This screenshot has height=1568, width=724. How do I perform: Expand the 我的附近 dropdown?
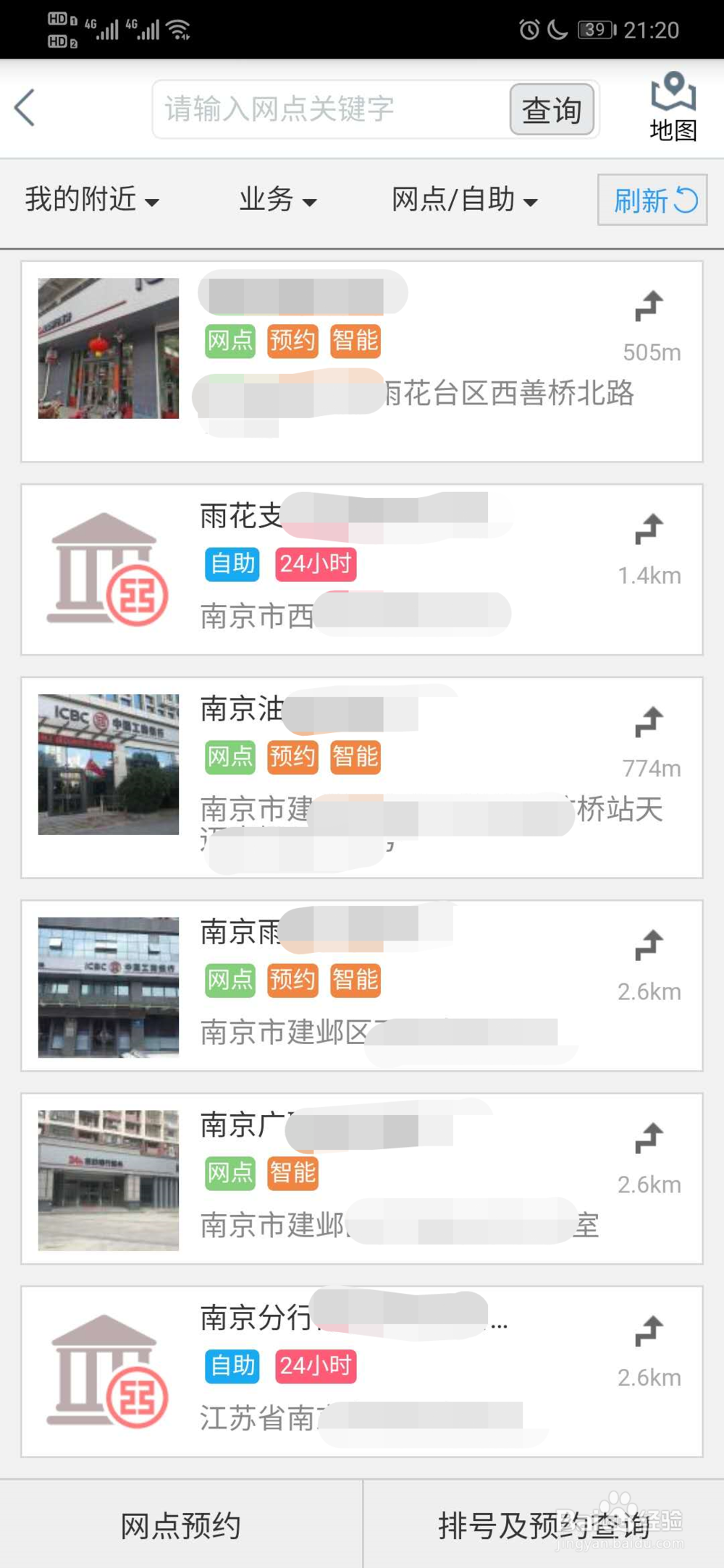click(91, 200)
